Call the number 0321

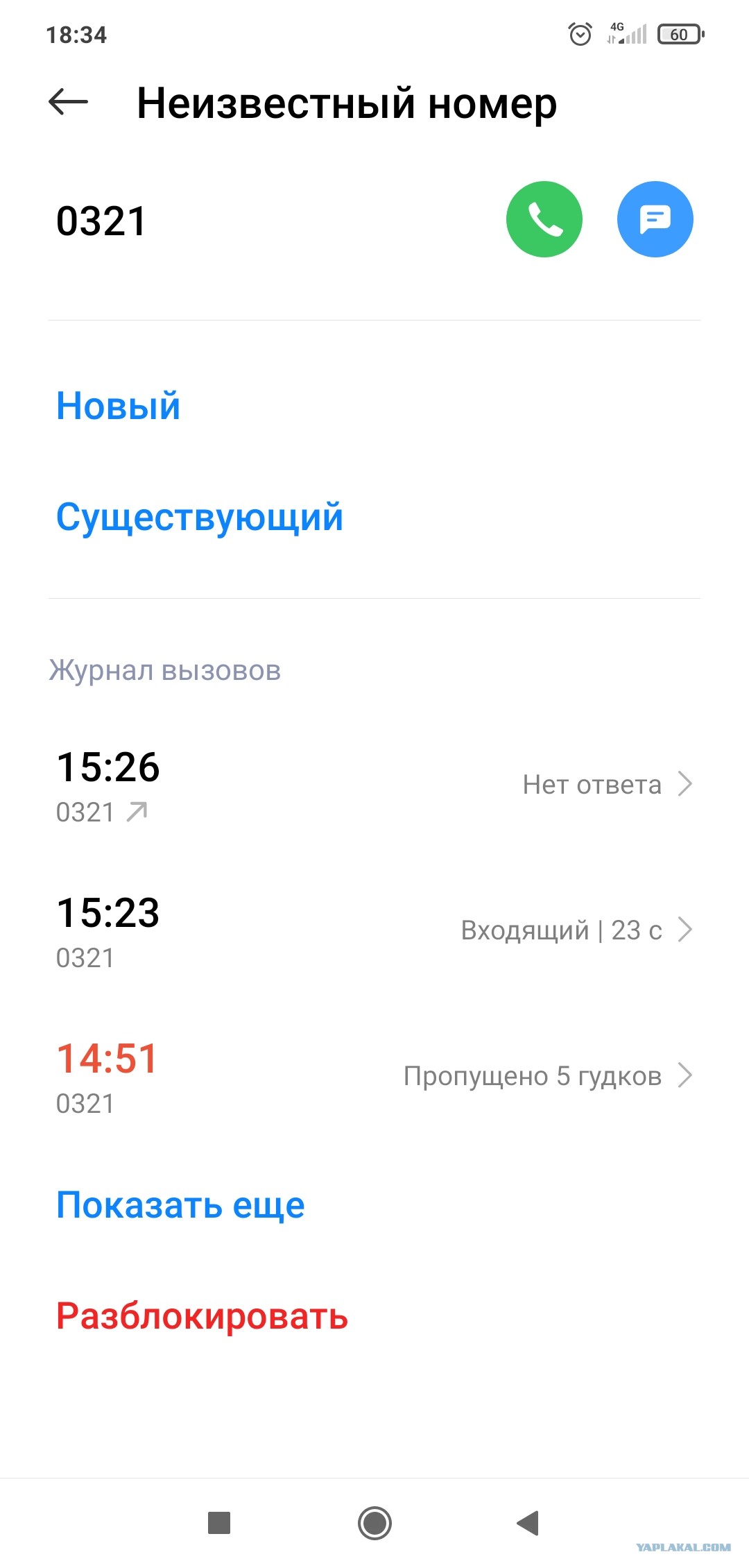pos(544,219)
